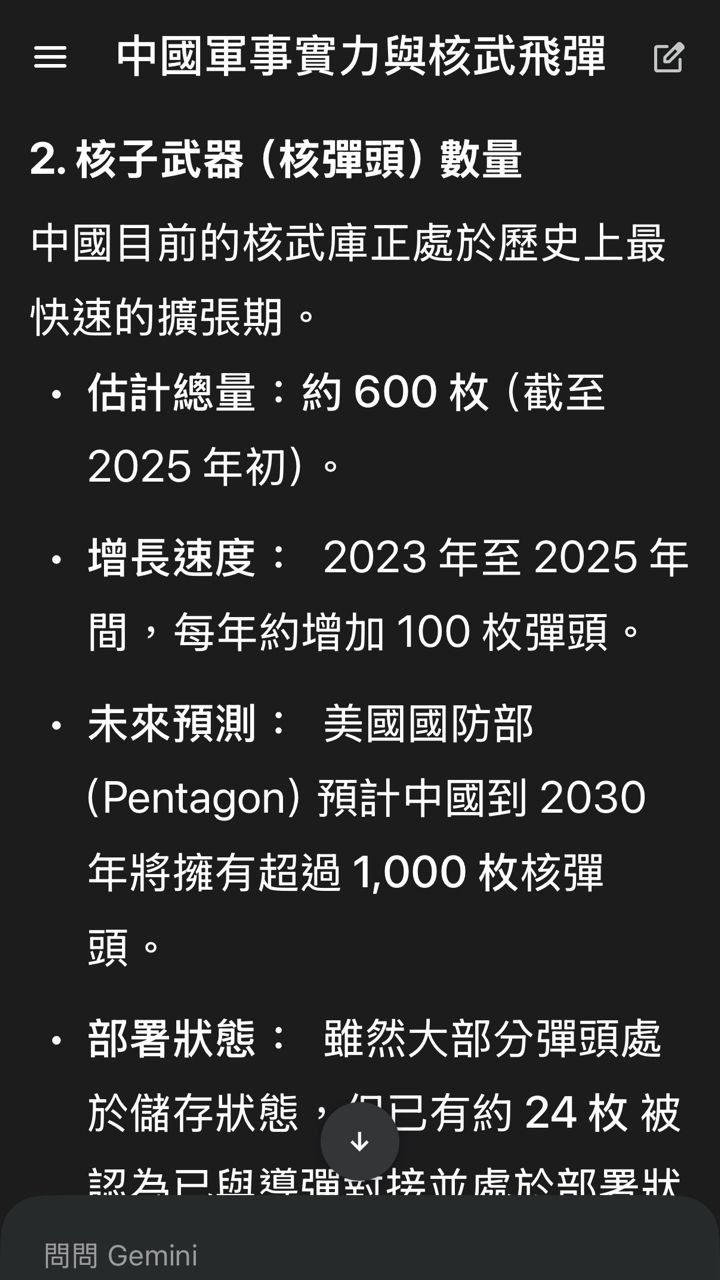This screenshot has width=720, height=1280.
Task: Open the hamburger drawer menu
Action: (x=50, y=58)
